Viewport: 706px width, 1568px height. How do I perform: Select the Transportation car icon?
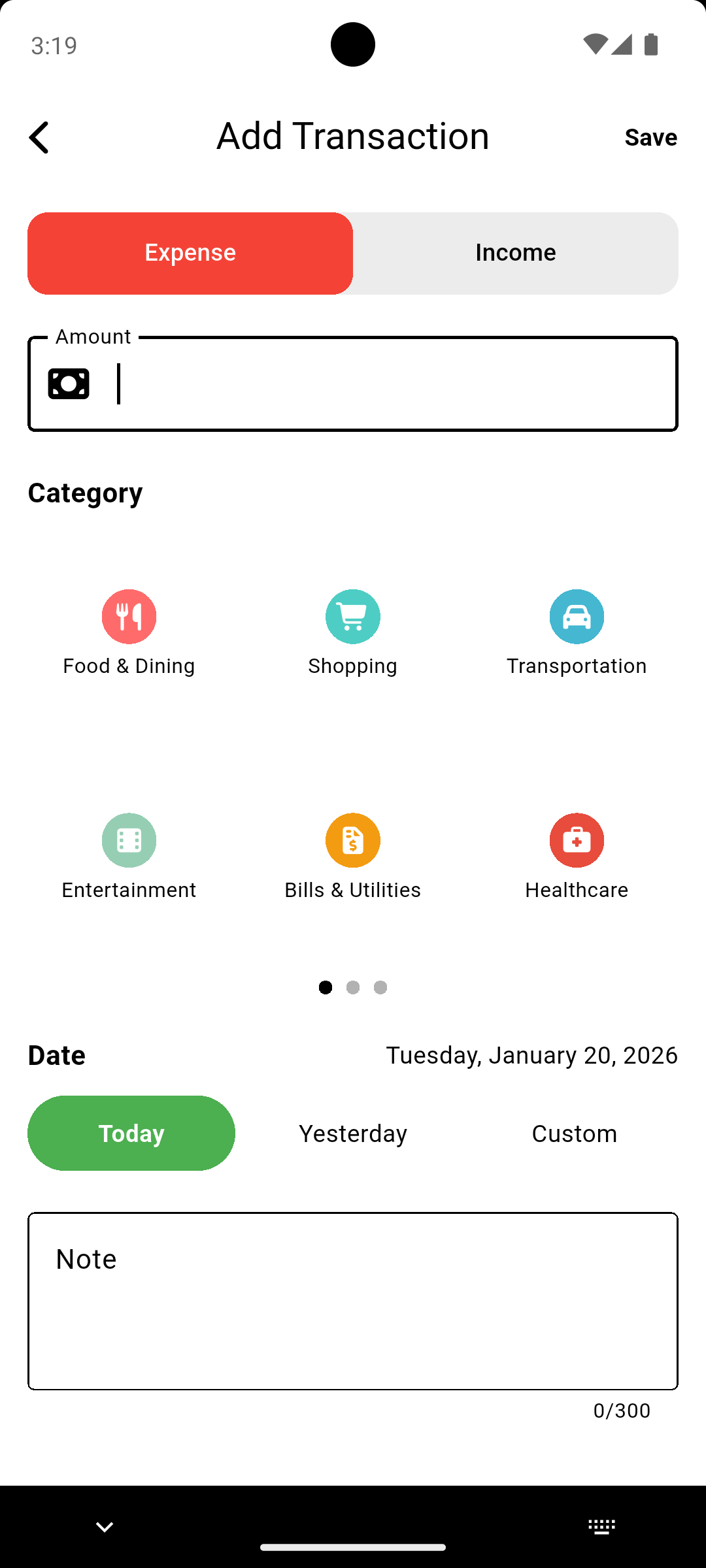(x=577, y=616)
